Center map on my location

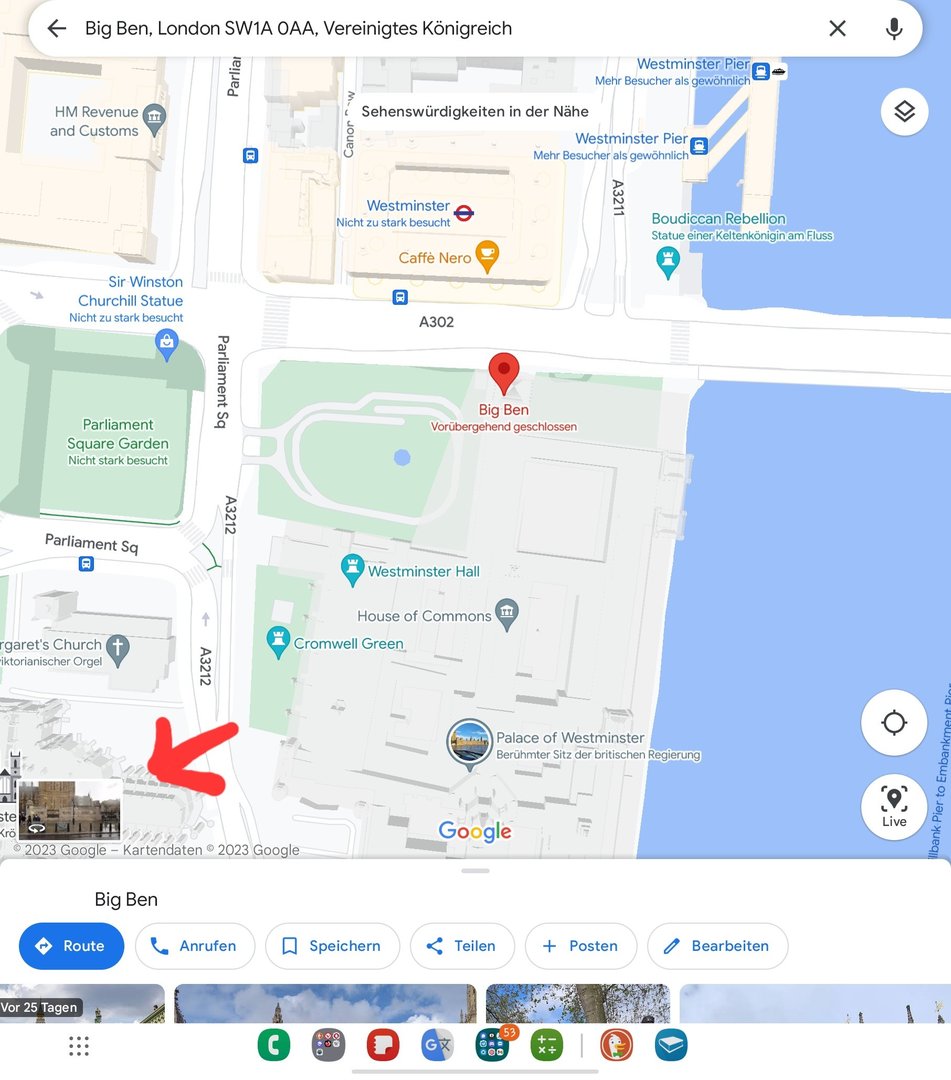click(x=893, y=722)
